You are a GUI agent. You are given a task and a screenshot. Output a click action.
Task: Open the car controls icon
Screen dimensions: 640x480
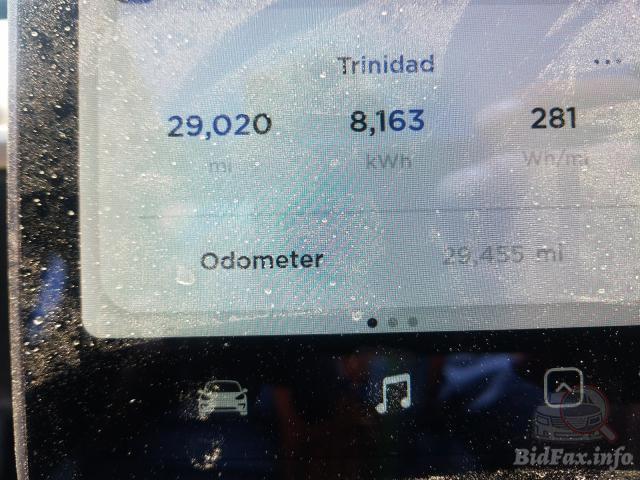pyautogui.click(x=222, y=397)
